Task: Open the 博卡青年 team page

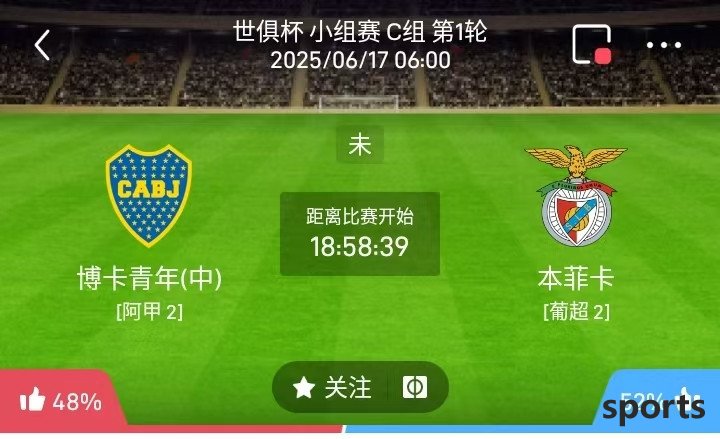Action: (149, 196)
